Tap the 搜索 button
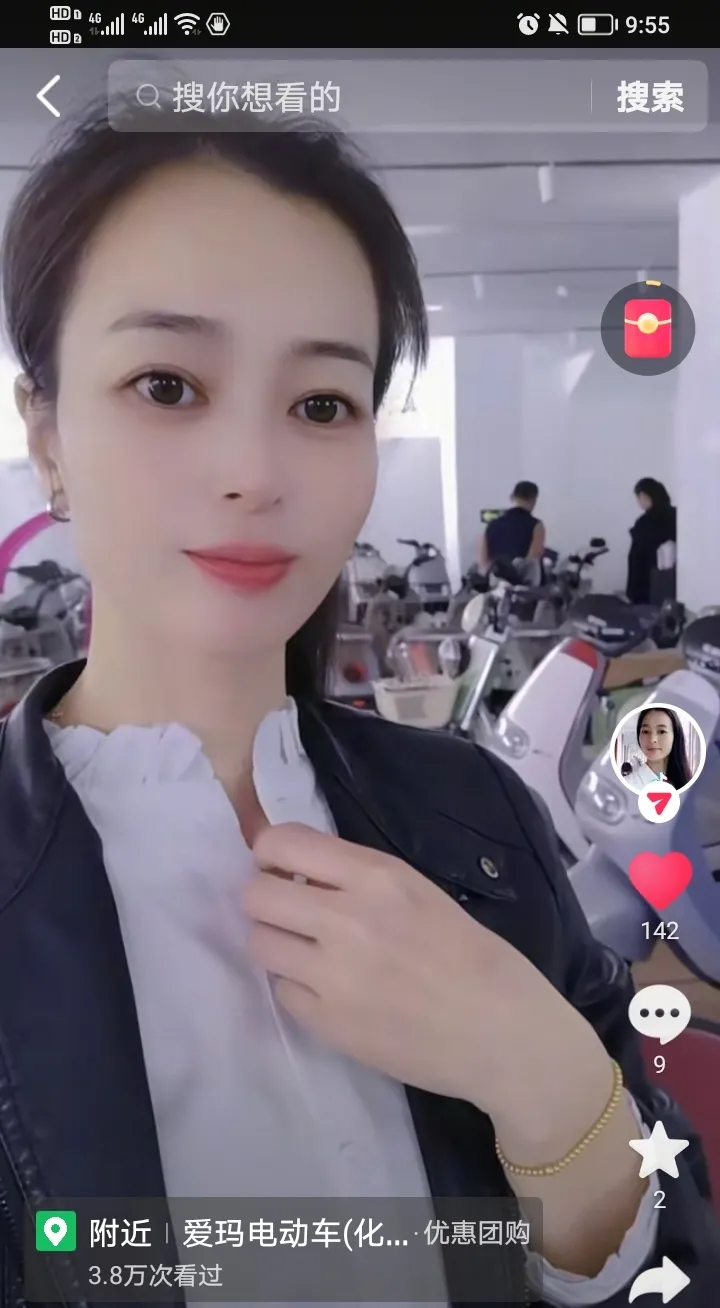 click(650, 97)
